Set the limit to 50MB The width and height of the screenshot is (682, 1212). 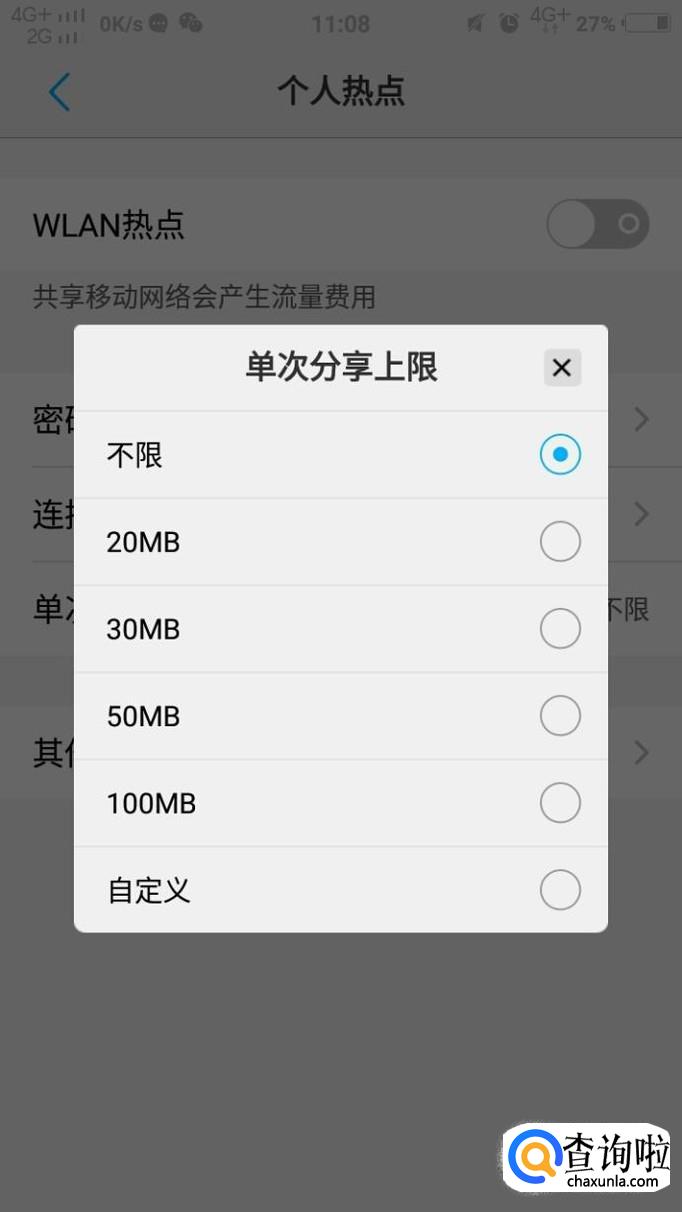[341, 716]
